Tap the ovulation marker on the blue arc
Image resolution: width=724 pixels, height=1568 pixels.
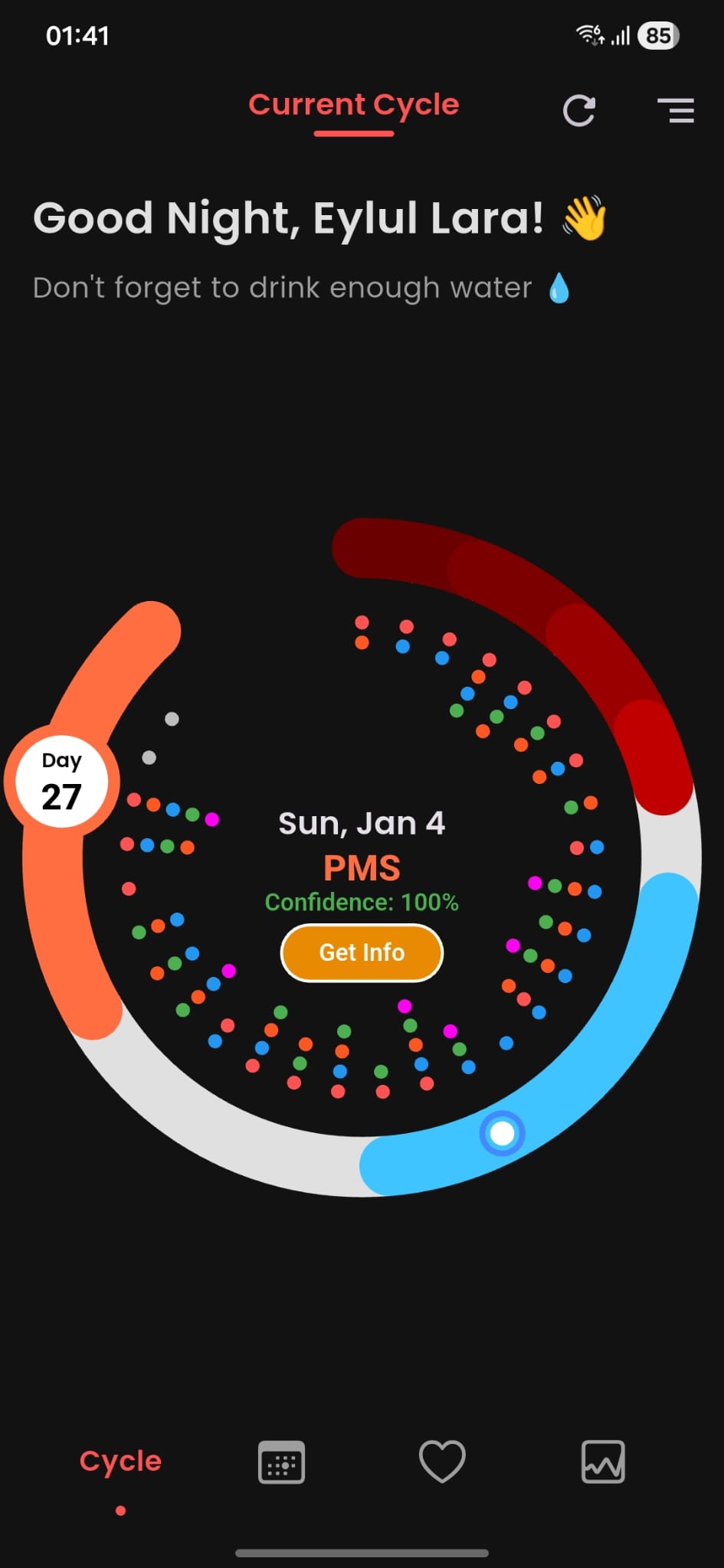point(502,1133)
